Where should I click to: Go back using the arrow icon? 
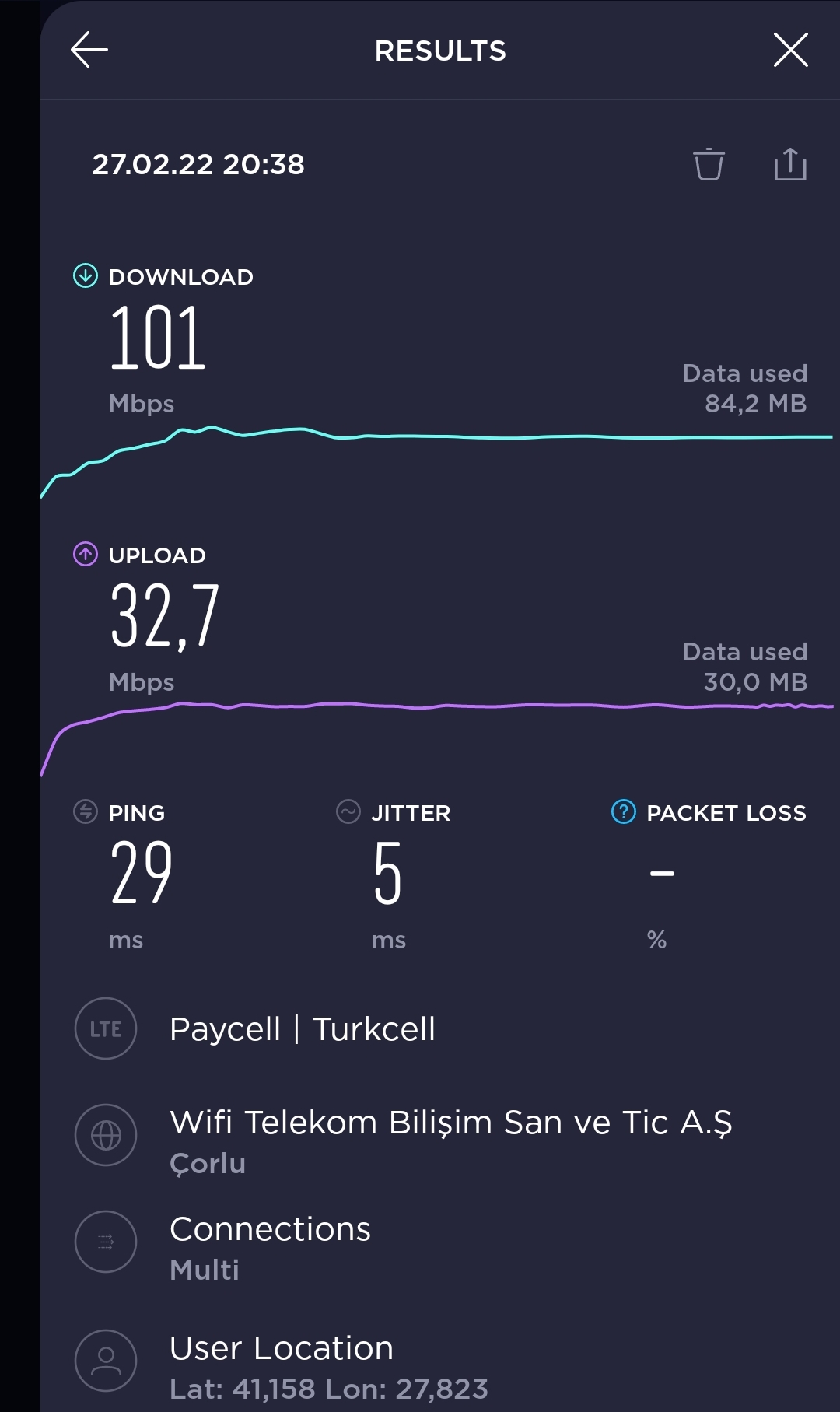[89, 51]
